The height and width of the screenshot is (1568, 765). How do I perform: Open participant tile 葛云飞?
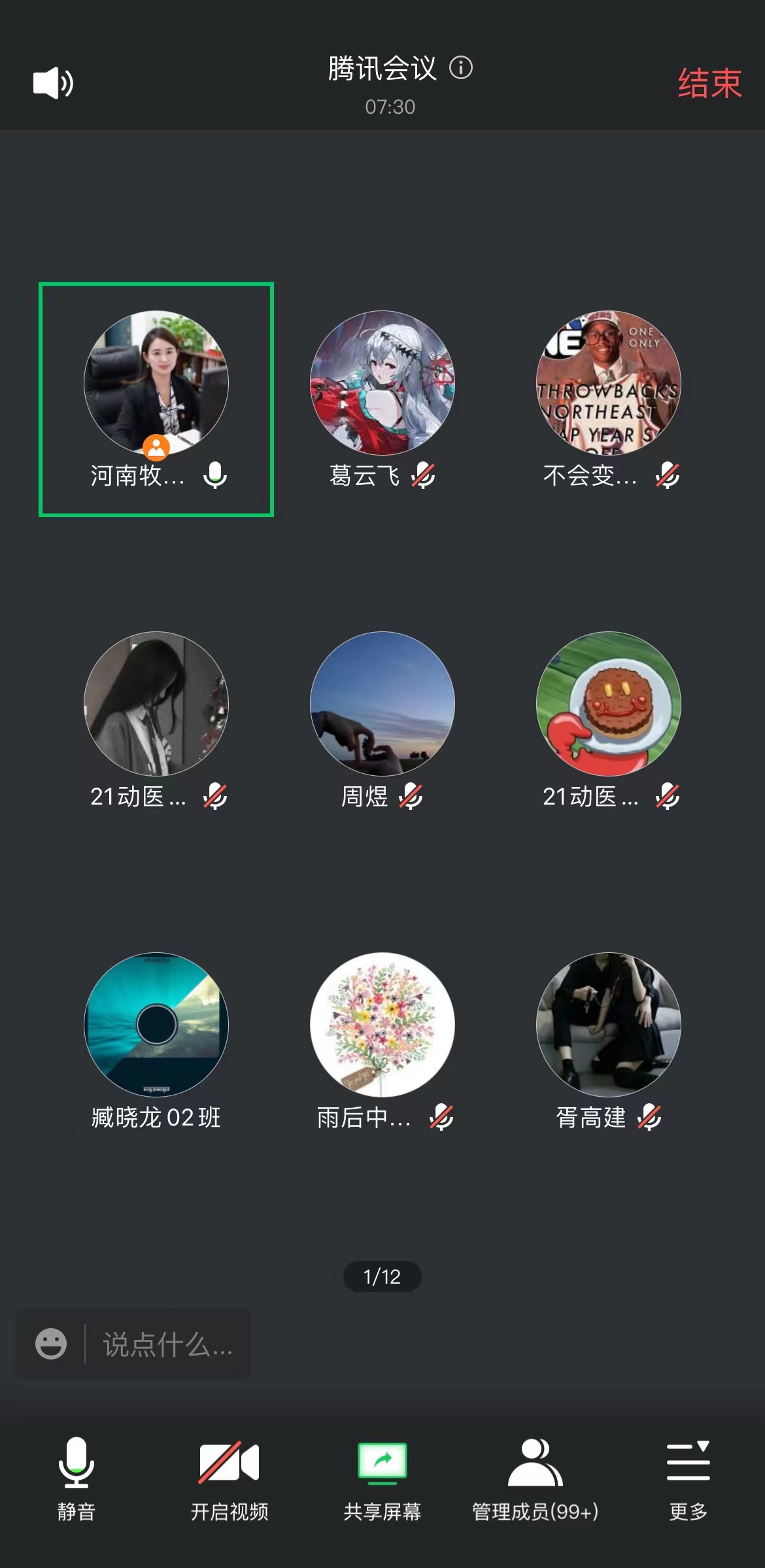tap(382, 399)
